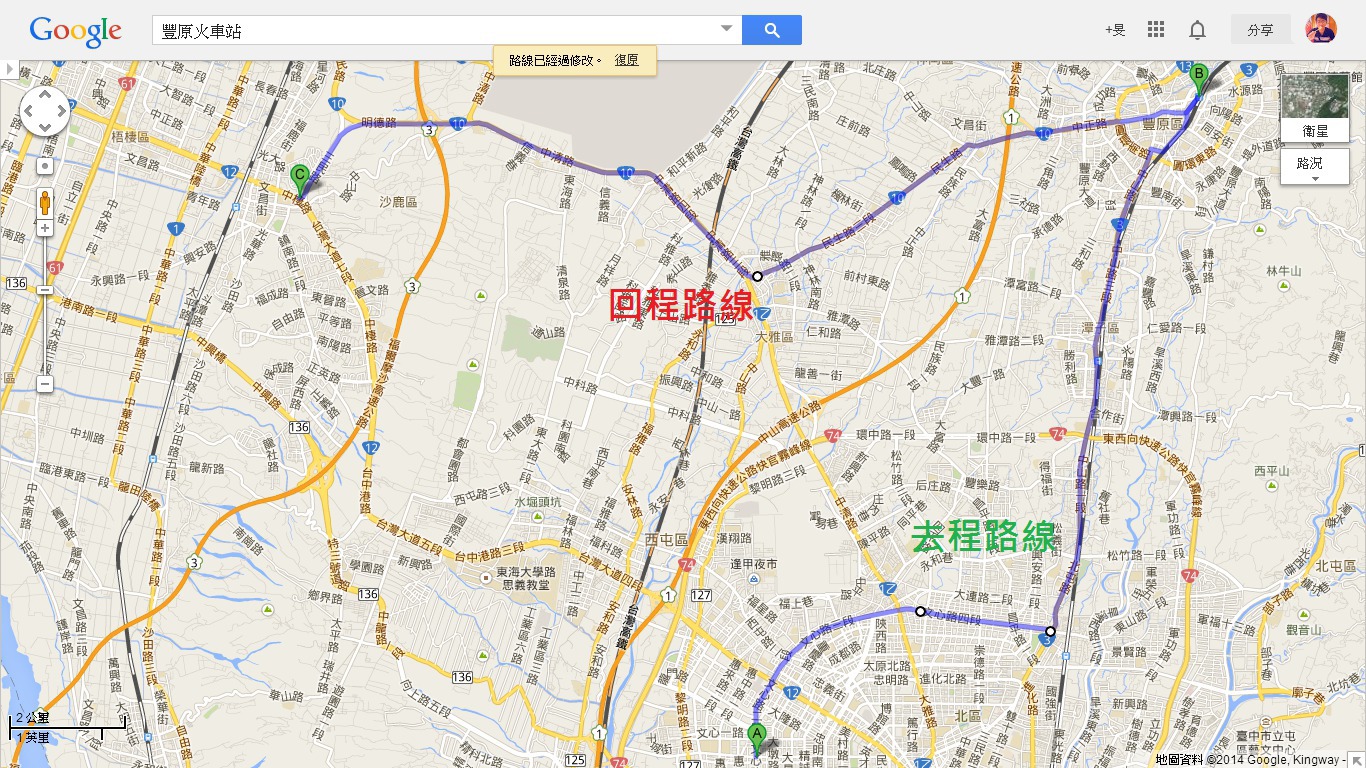Expand the collapsed left side panel
1366x768 pixels.
(9, 70)
